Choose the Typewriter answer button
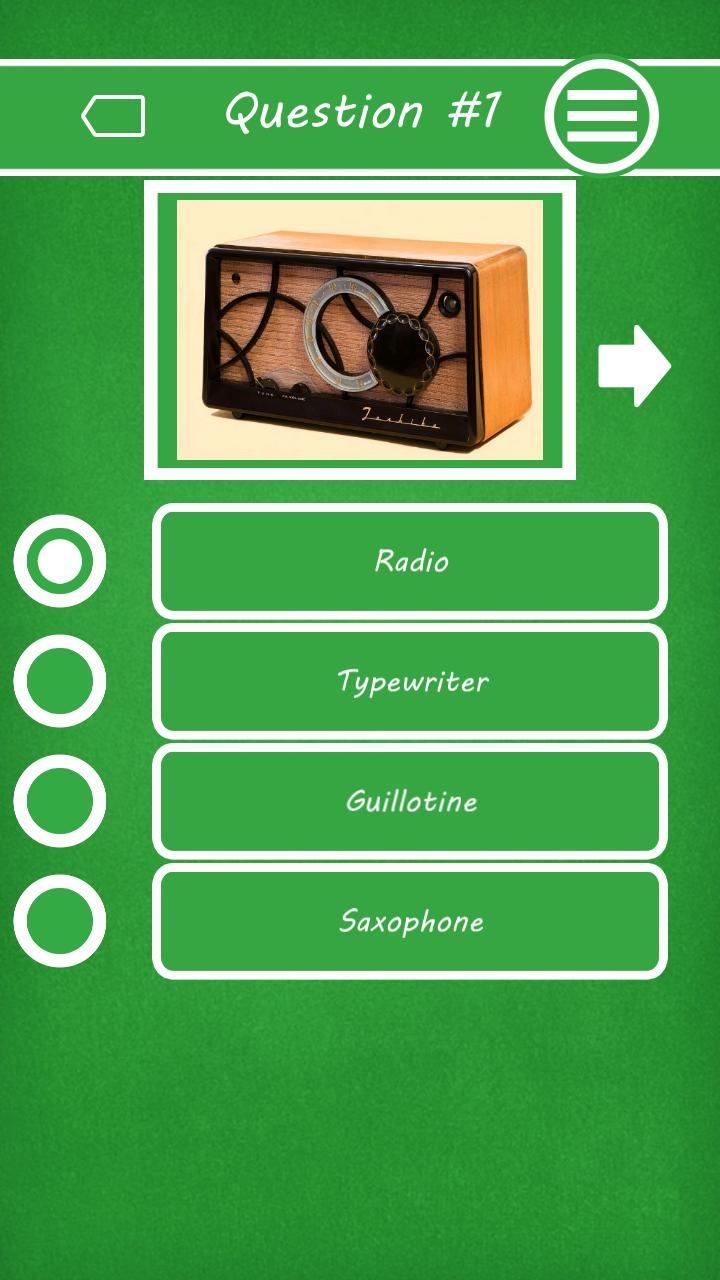The image size is (720, 1280). click(410, 681)
